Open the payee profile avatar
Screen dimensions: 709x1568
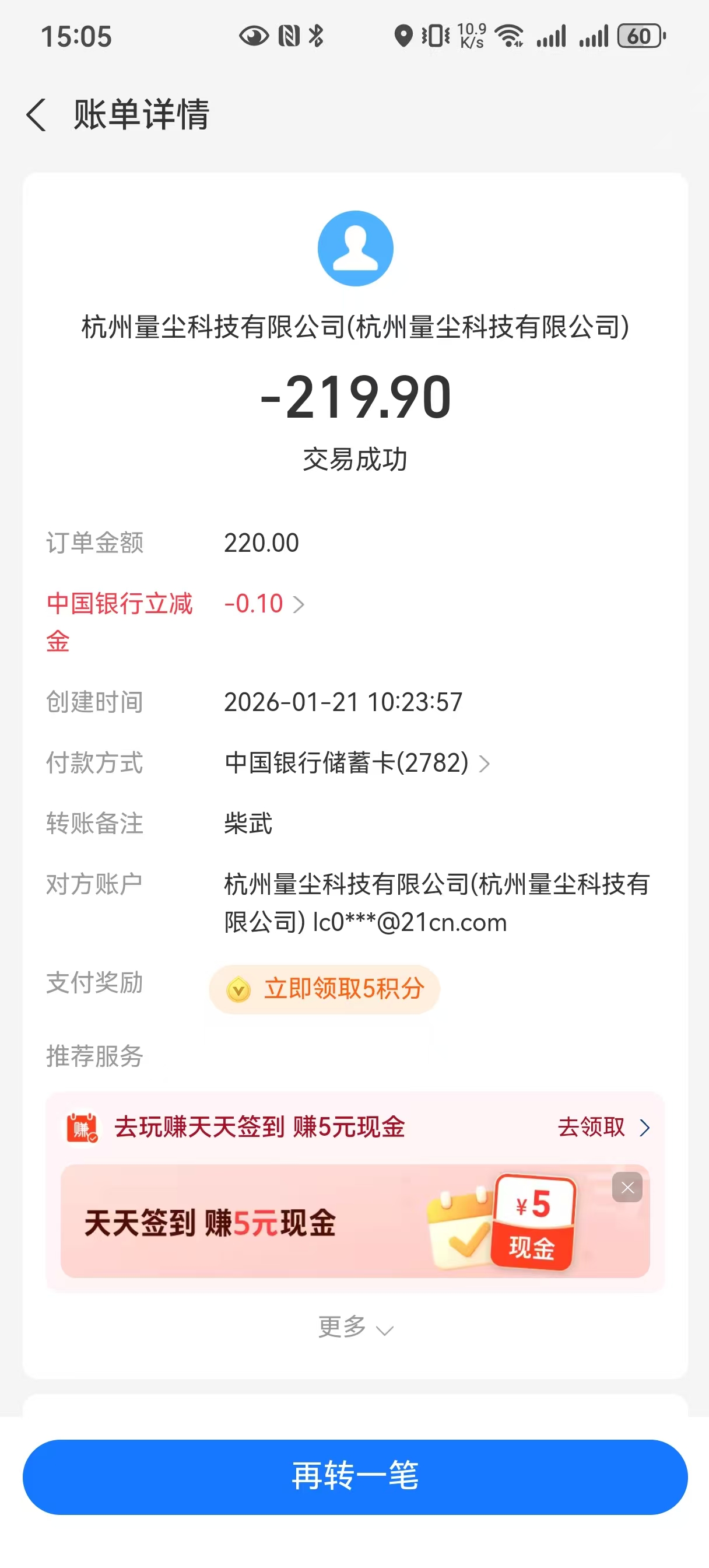tap(356, 249)
